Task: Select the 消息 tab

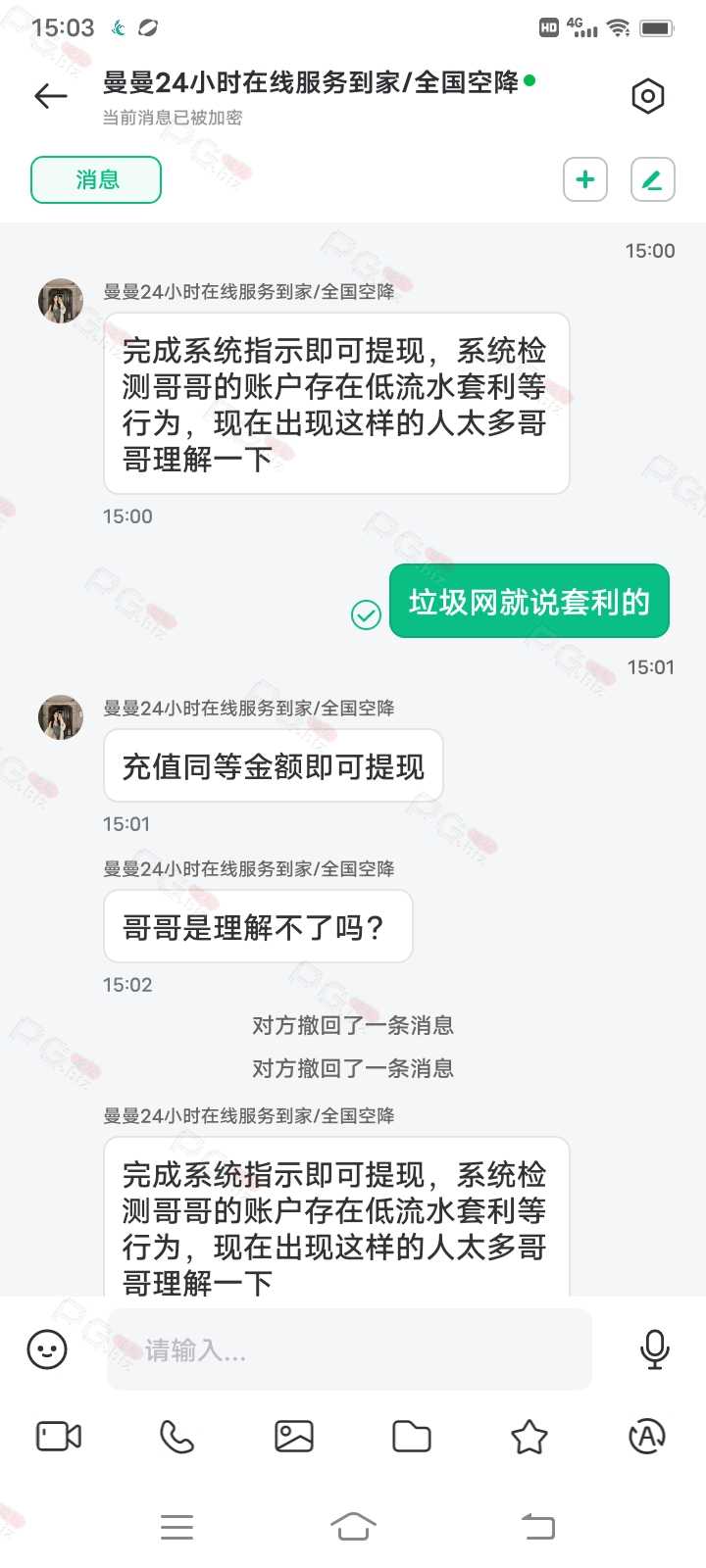Action: point(96,180)
